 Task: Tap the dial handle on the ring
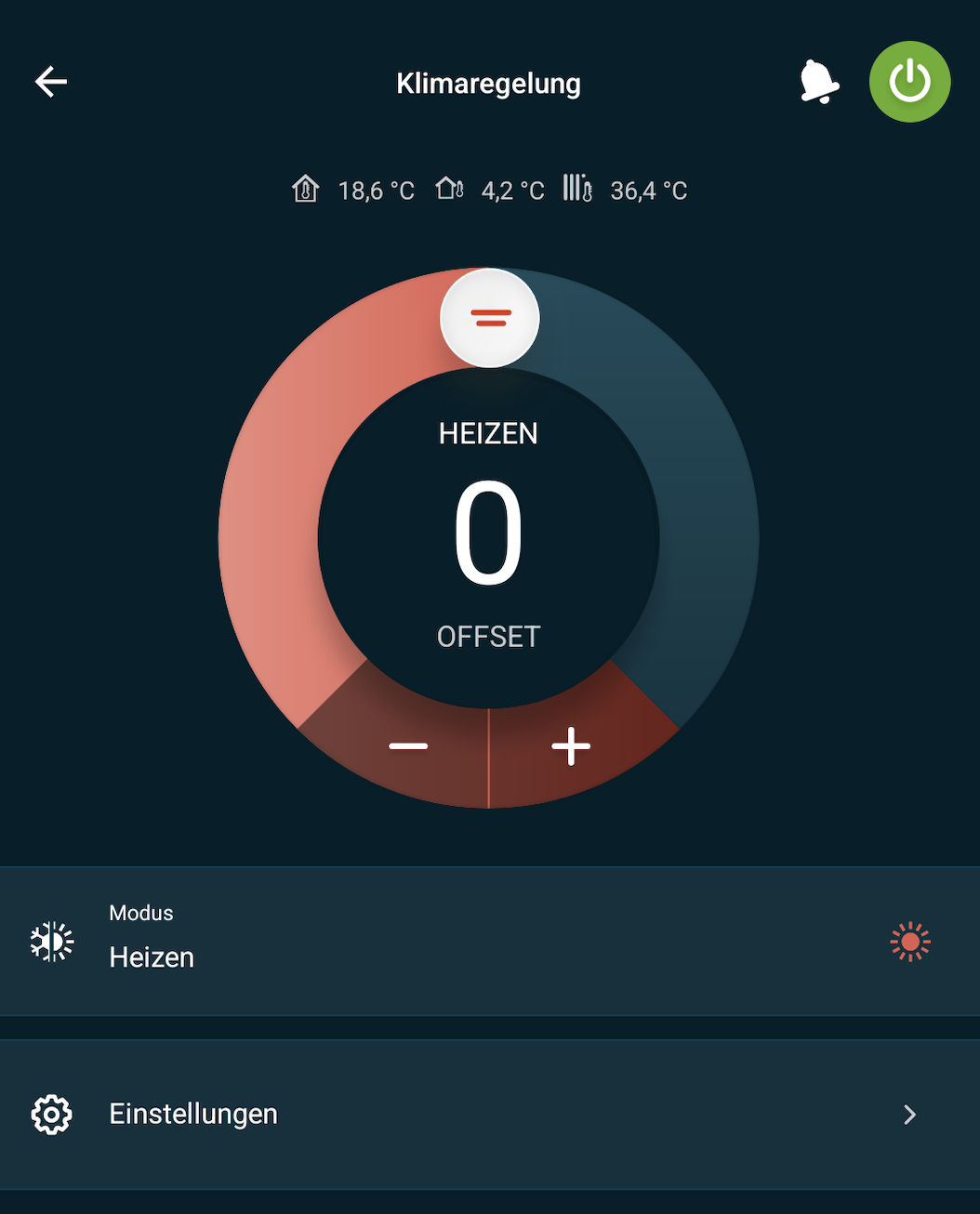pyautogui.click(x=490, y=318)
